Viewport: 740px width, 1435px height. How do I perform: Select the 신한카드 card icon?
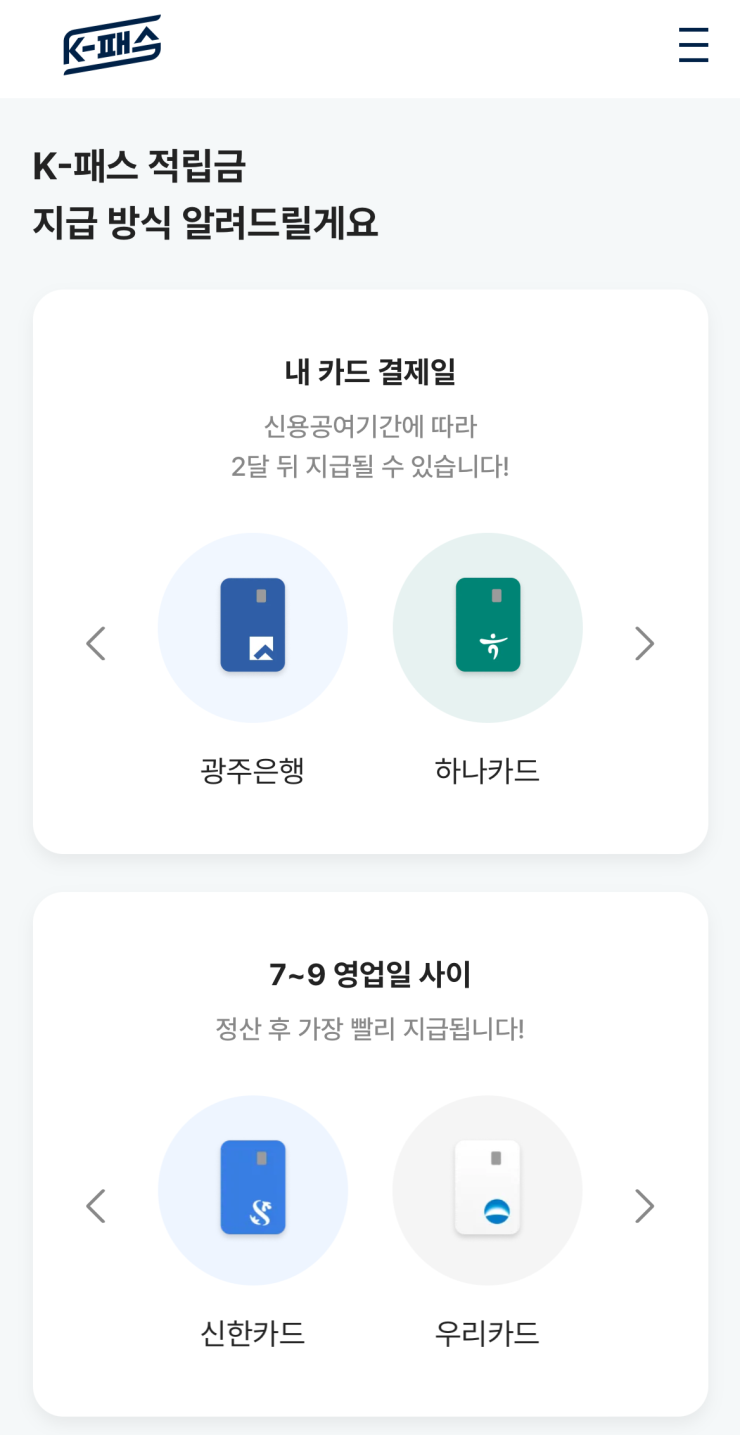click(253, 1190)
